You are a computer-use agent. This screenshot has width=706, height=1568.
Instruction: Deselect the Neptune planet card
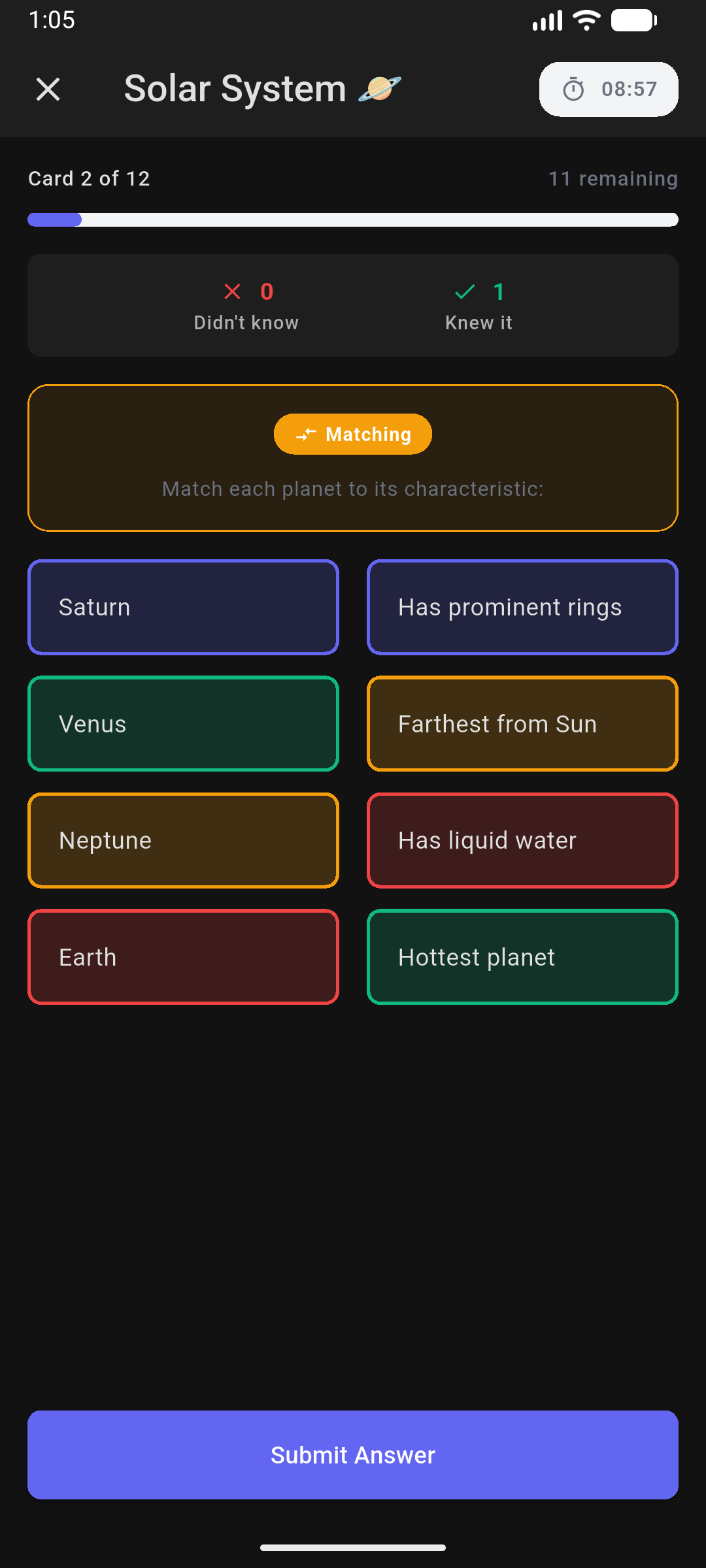click(183, 840)
